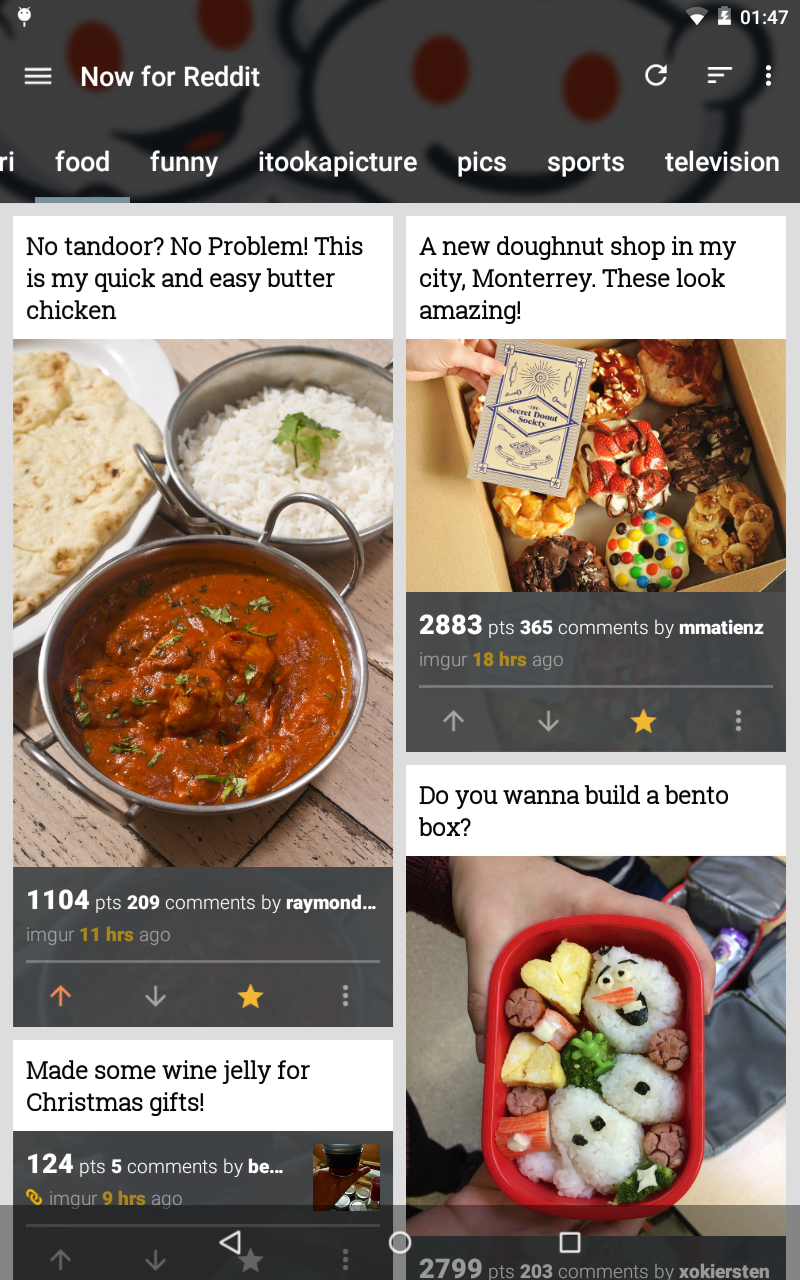Switch to the funny subreddit tab

(x=183, y=162)
